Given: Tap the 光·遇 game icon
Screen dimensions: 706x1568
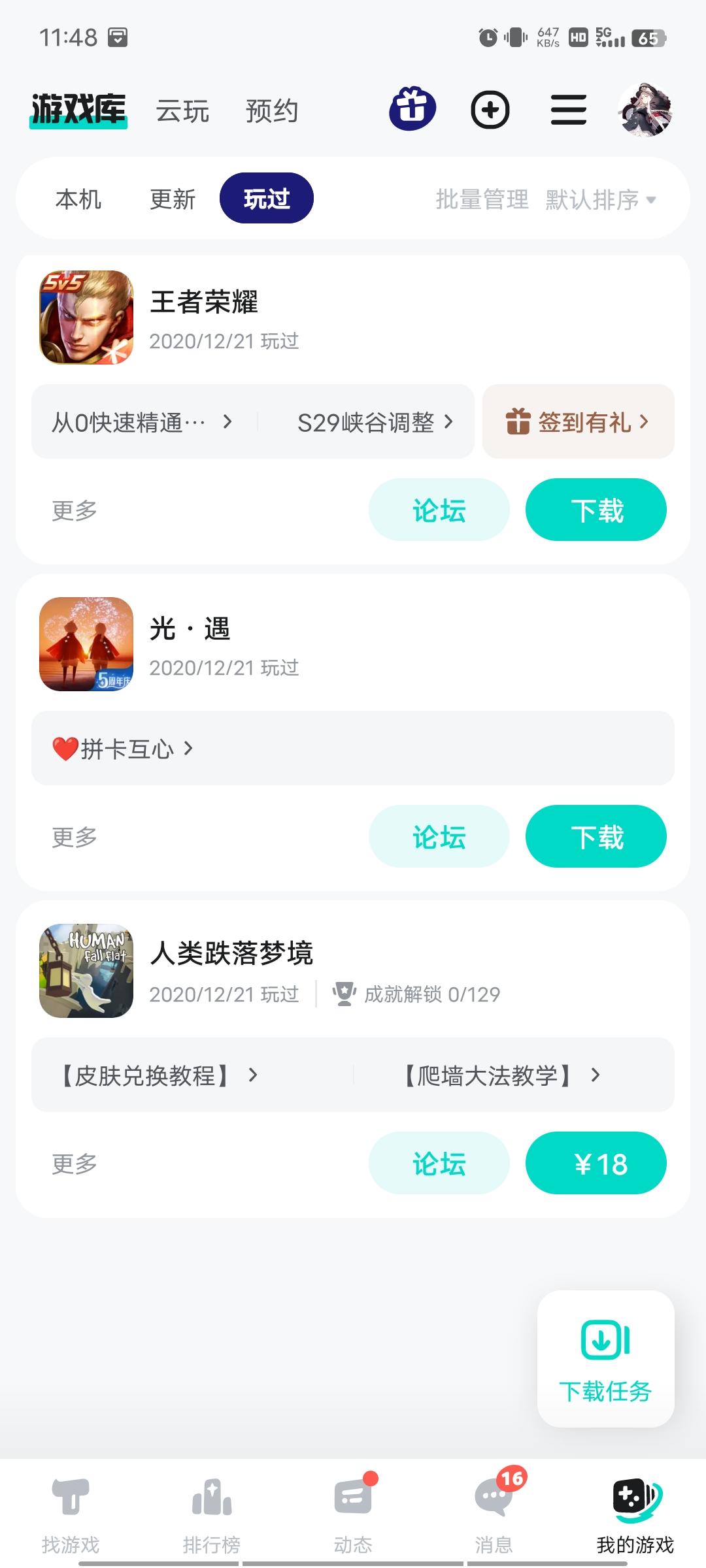Looking at the screenshot, I should tap(86, 645).
